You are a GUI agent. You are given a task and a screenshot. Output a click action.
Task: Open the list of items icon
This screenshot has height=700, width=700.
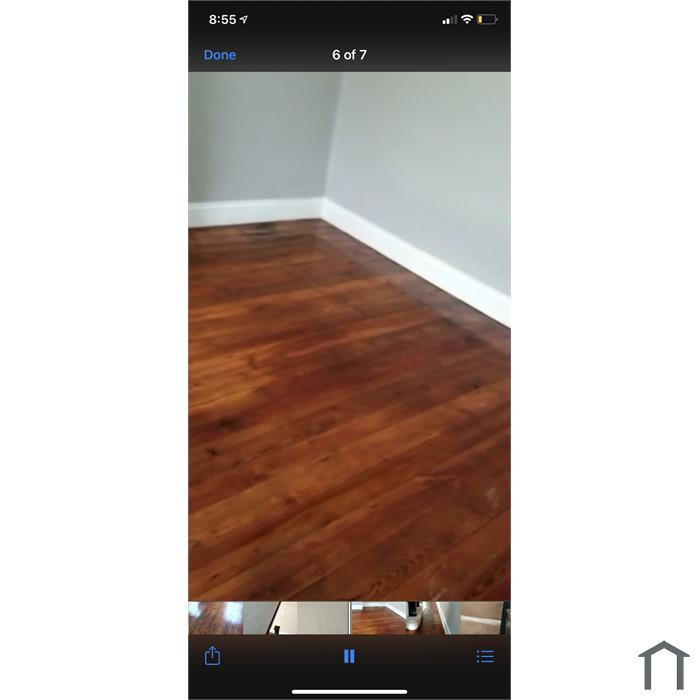click(x=485, y=656)
